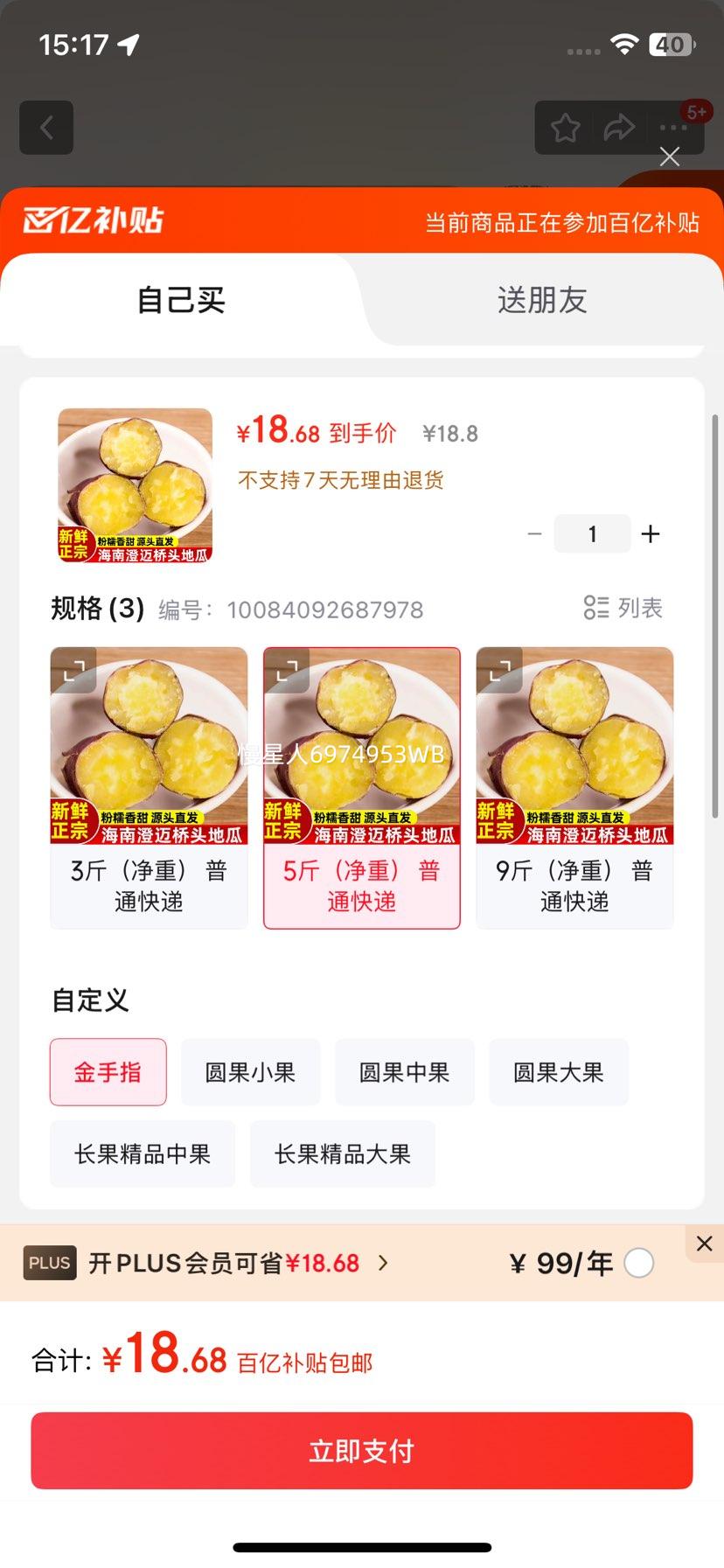Pick the 长果精品中果 chip
The width and height of the screenshot is (724, 1568).
(143, 1153)
